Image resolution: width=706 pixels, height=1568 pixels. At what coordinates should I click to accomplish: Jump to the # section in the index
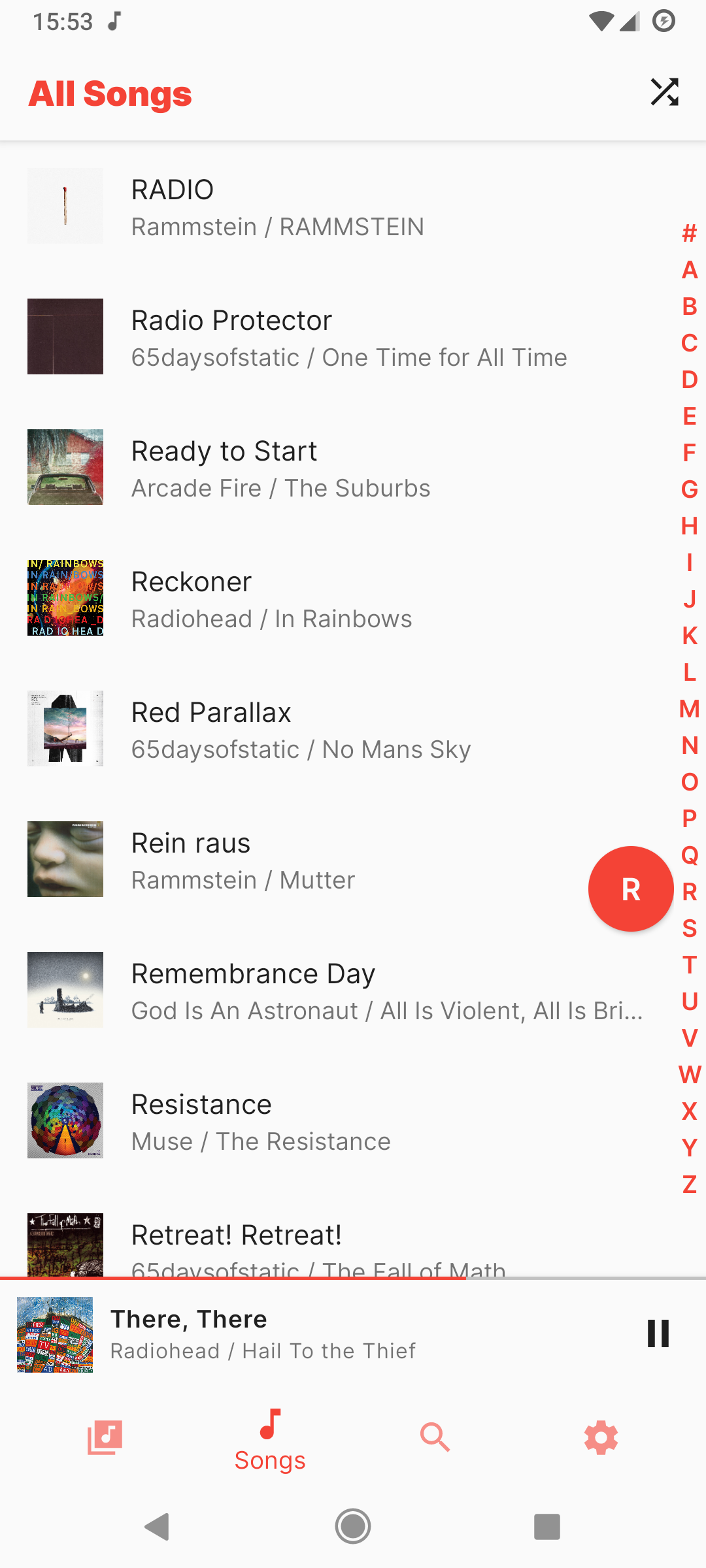click(689, 233)
